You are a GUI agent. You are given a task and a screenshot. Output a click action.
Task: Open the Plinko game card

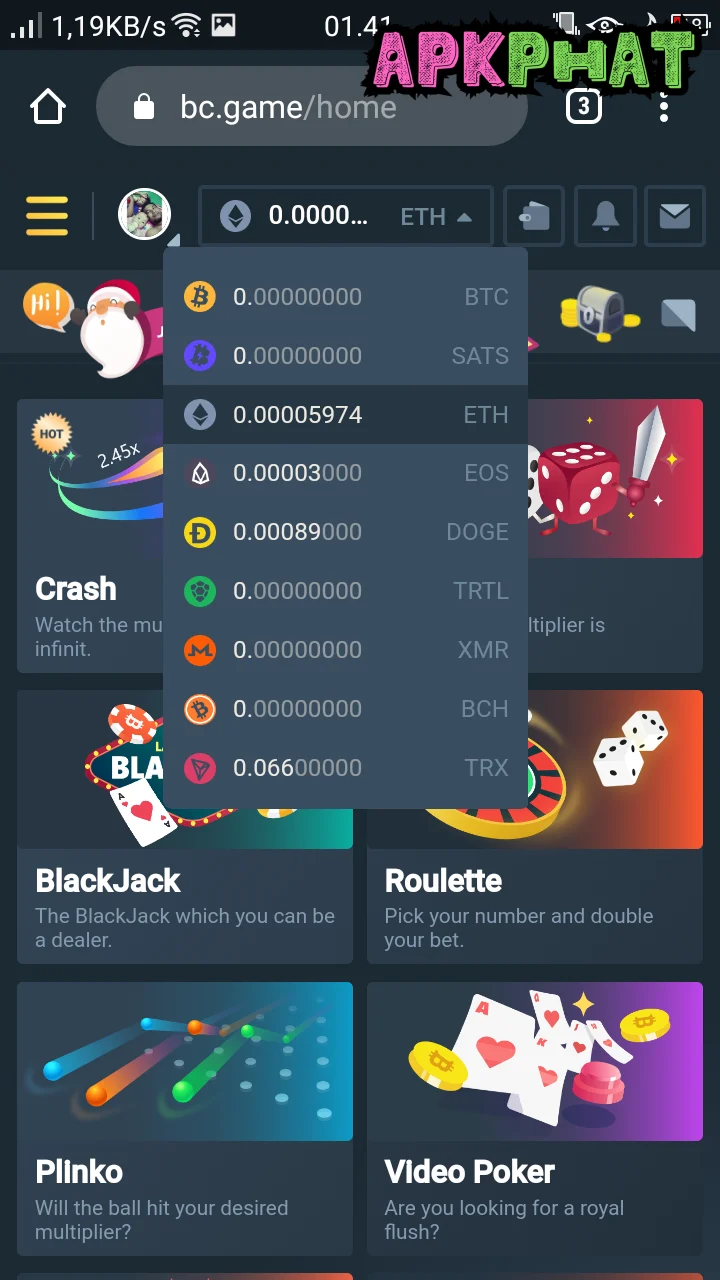coord(185,1118)
